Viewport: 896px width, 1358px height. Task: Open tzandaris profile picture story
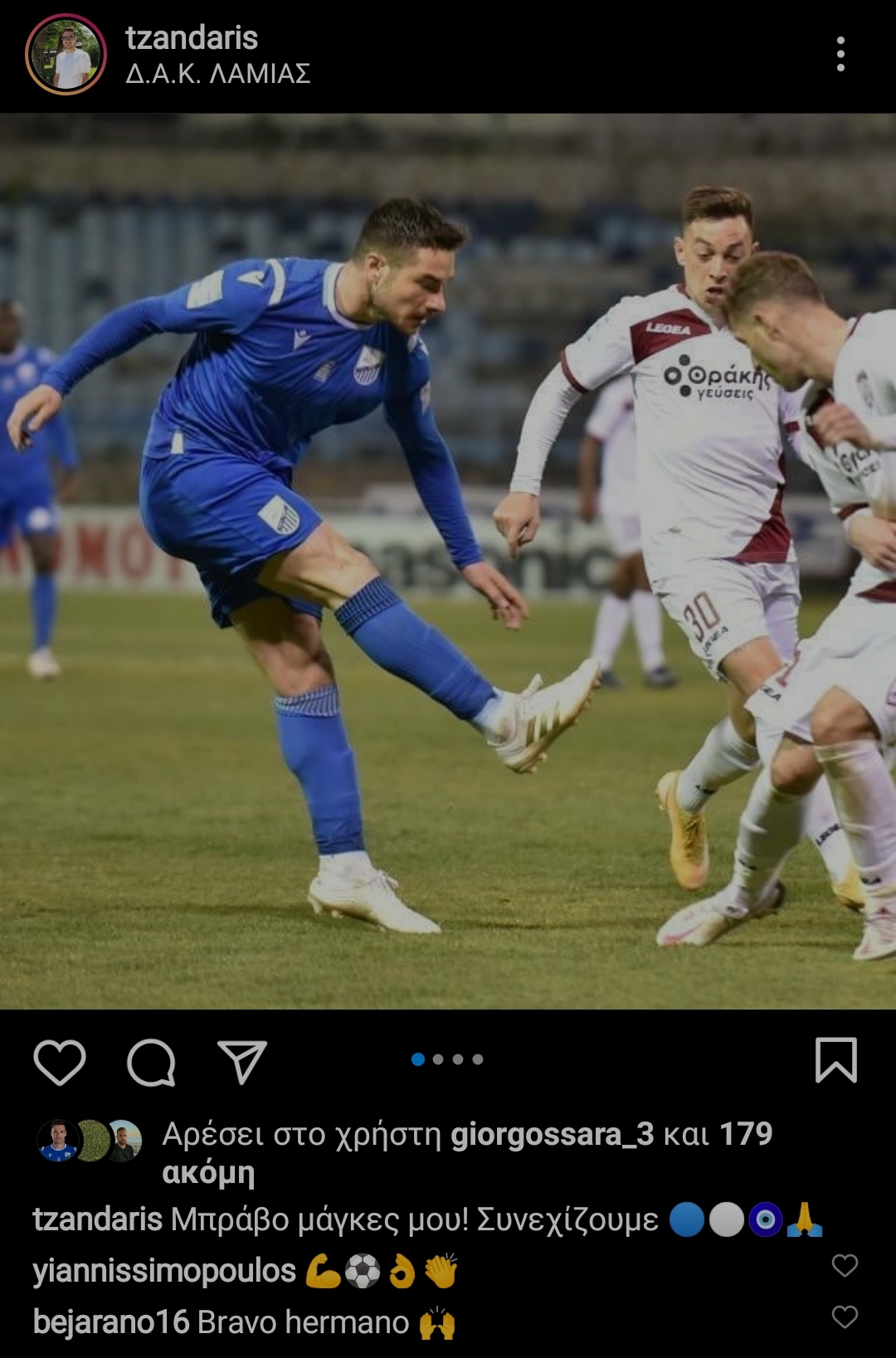pos(66,55)
